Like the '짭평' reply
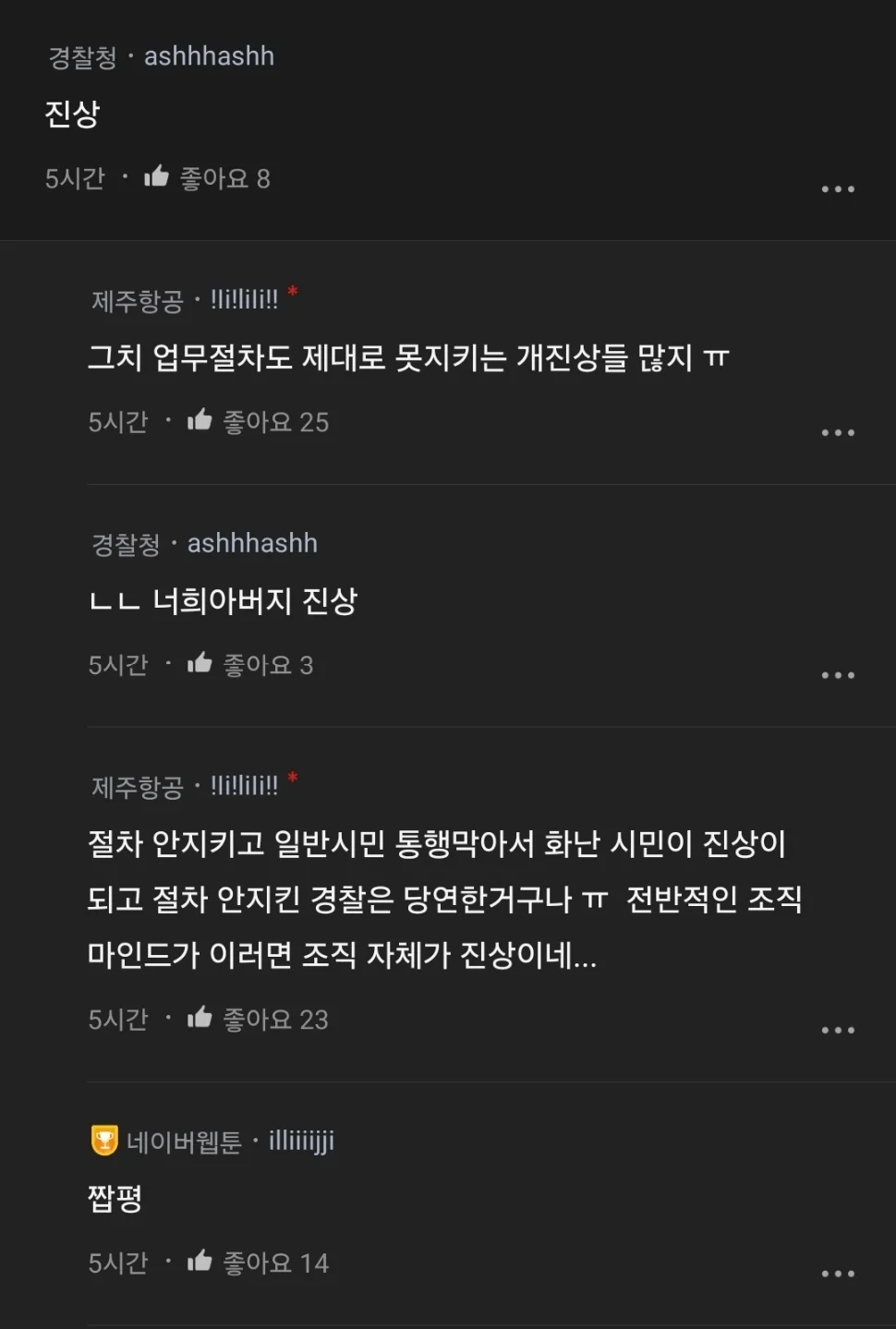 point(200,1261)
